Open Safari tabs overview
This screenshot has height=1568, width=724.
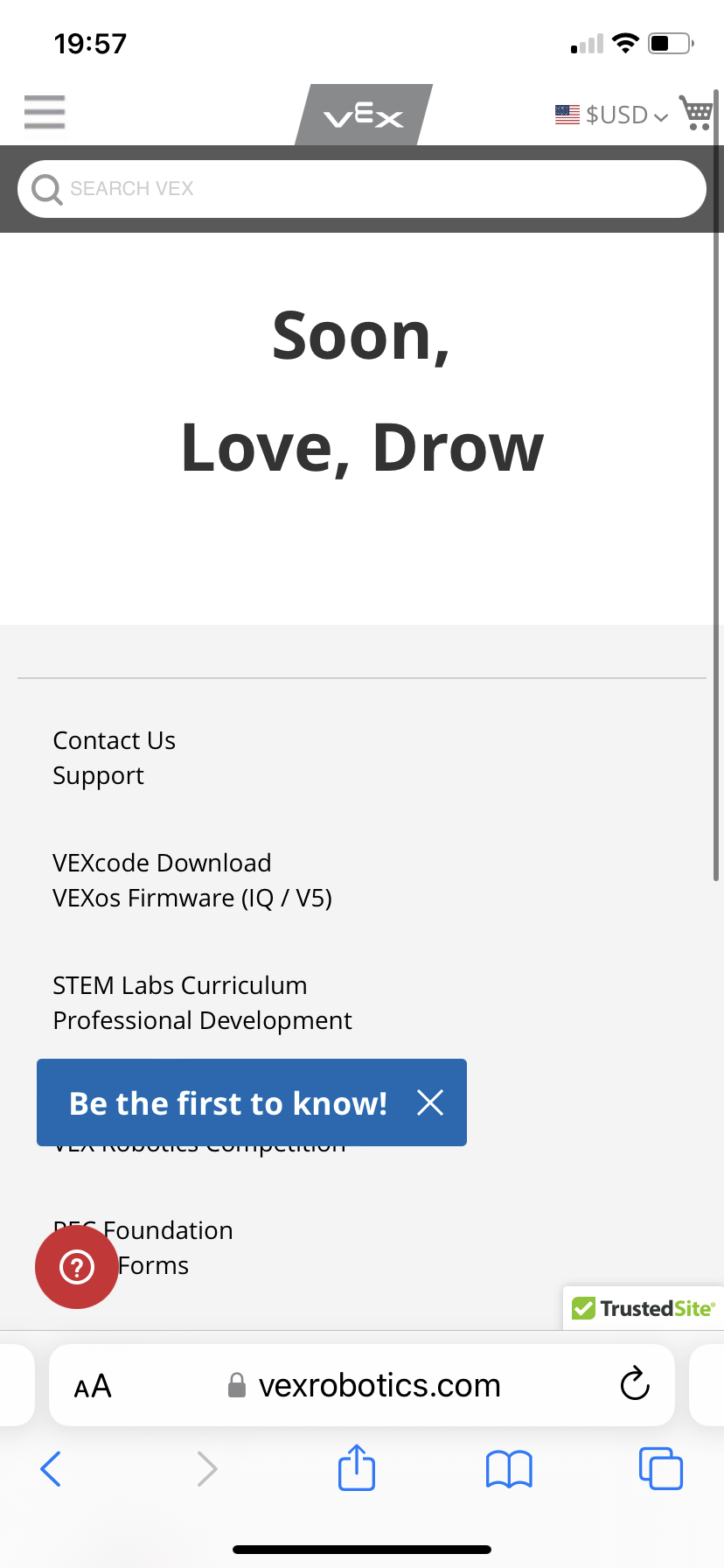click(661, 1468)
